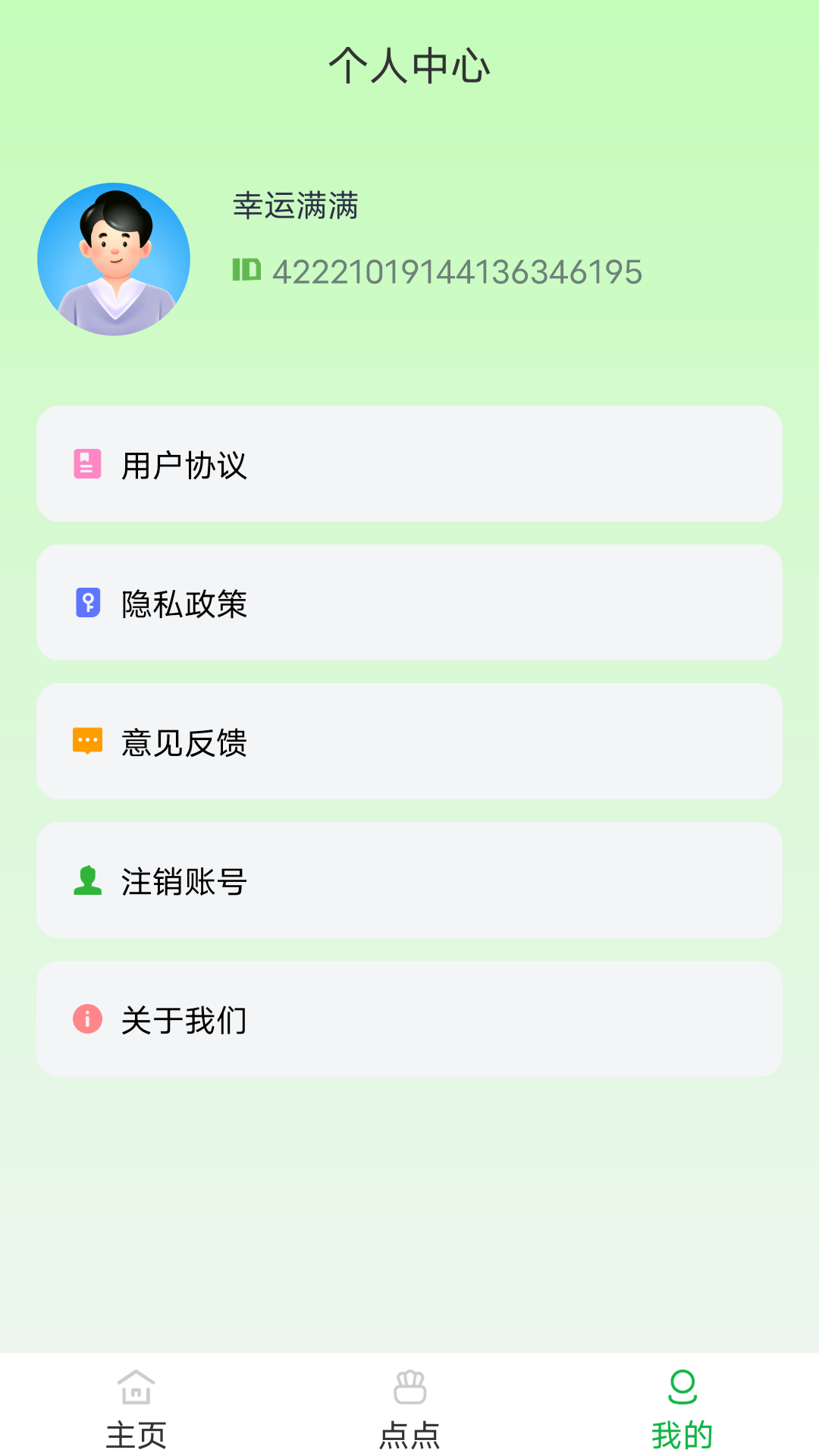Image resolution: width=819 pixels, height=1456 pixels.
Task: Click the green ID badge icon
Action: tap(248, 271)
